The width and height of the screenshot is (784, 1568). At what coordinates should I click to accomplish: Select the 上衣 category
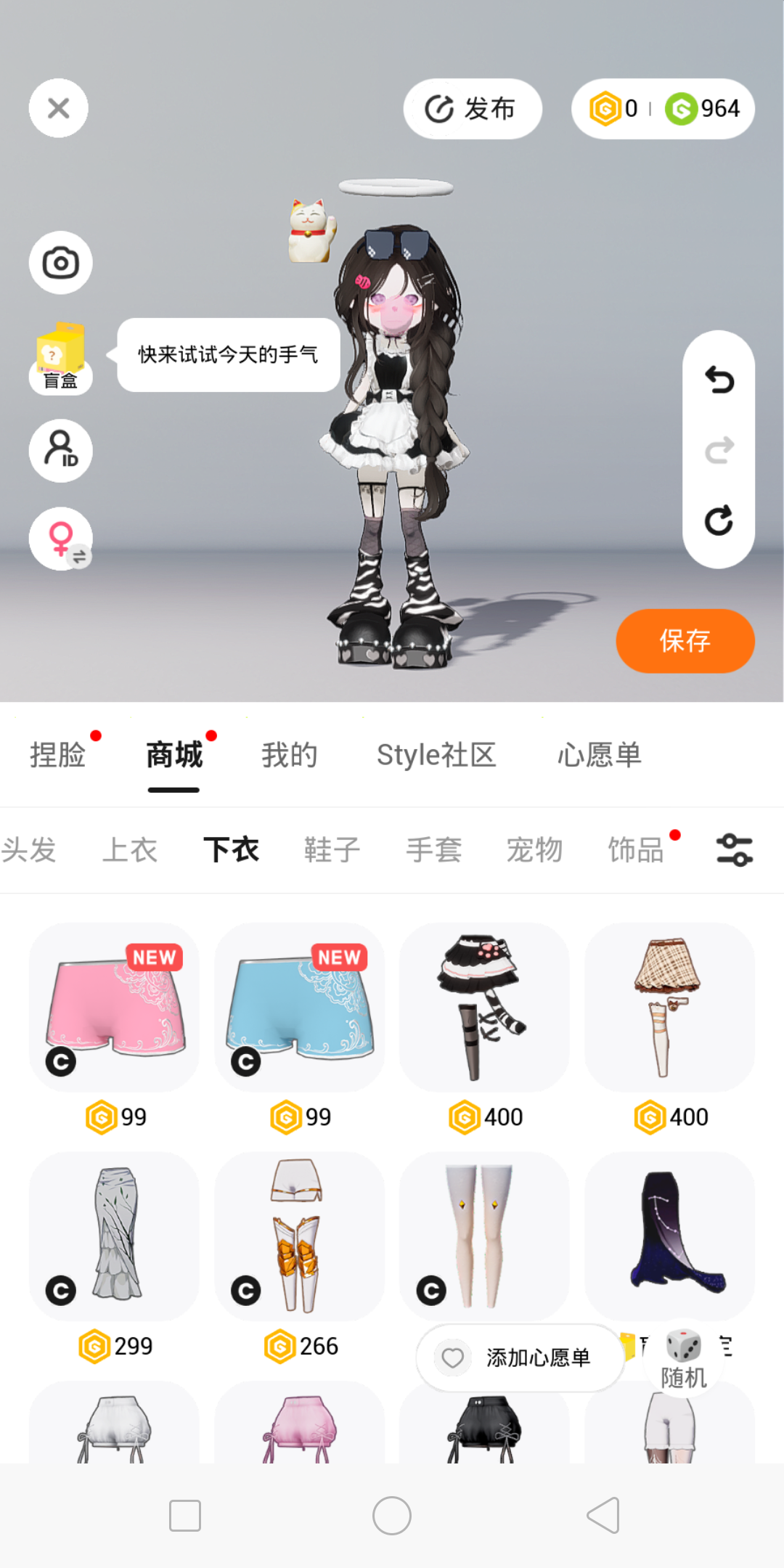click(x=130, y=849)
